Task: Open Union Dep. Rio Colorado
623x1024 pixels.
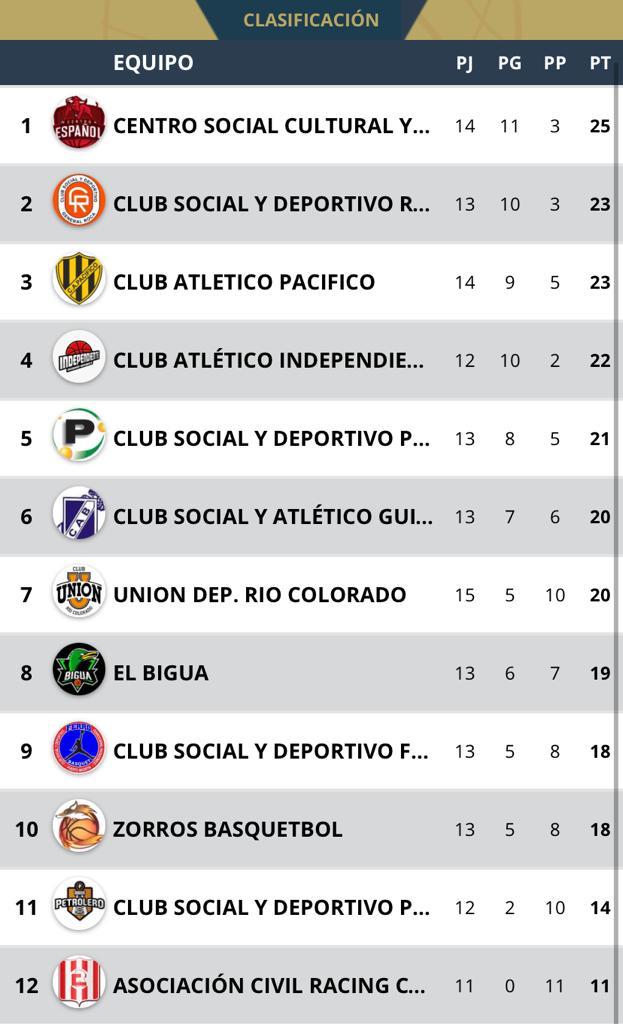Action: pos(259,594)
